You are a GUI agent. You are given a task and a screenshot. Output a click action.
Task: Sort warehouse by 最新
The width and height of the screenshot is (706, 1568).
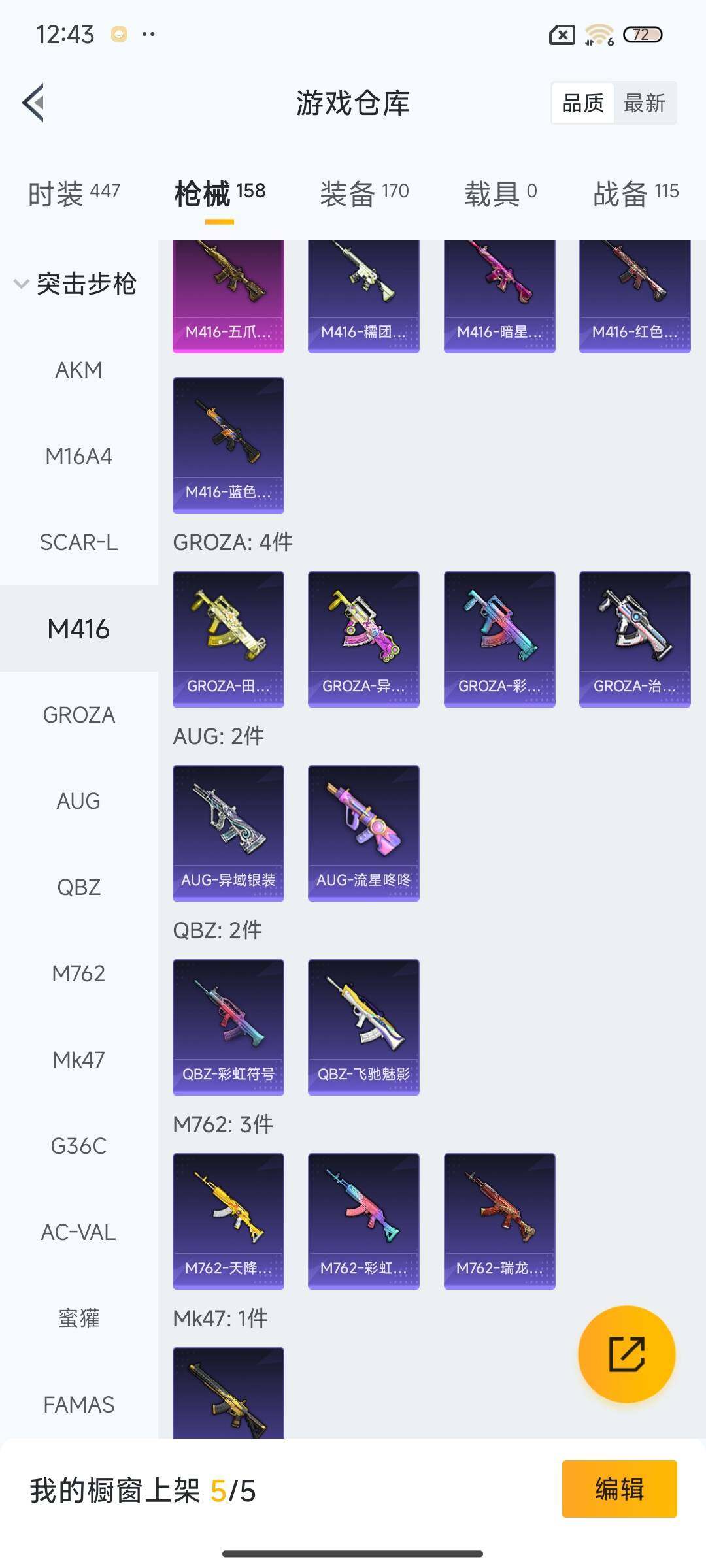pos(644,103)
